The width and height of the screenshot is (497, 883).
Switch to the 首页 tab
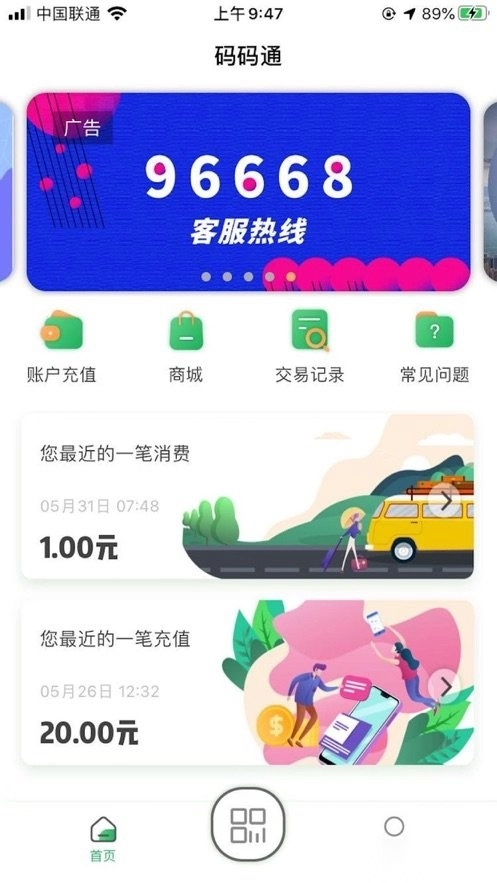click(103, 839)
